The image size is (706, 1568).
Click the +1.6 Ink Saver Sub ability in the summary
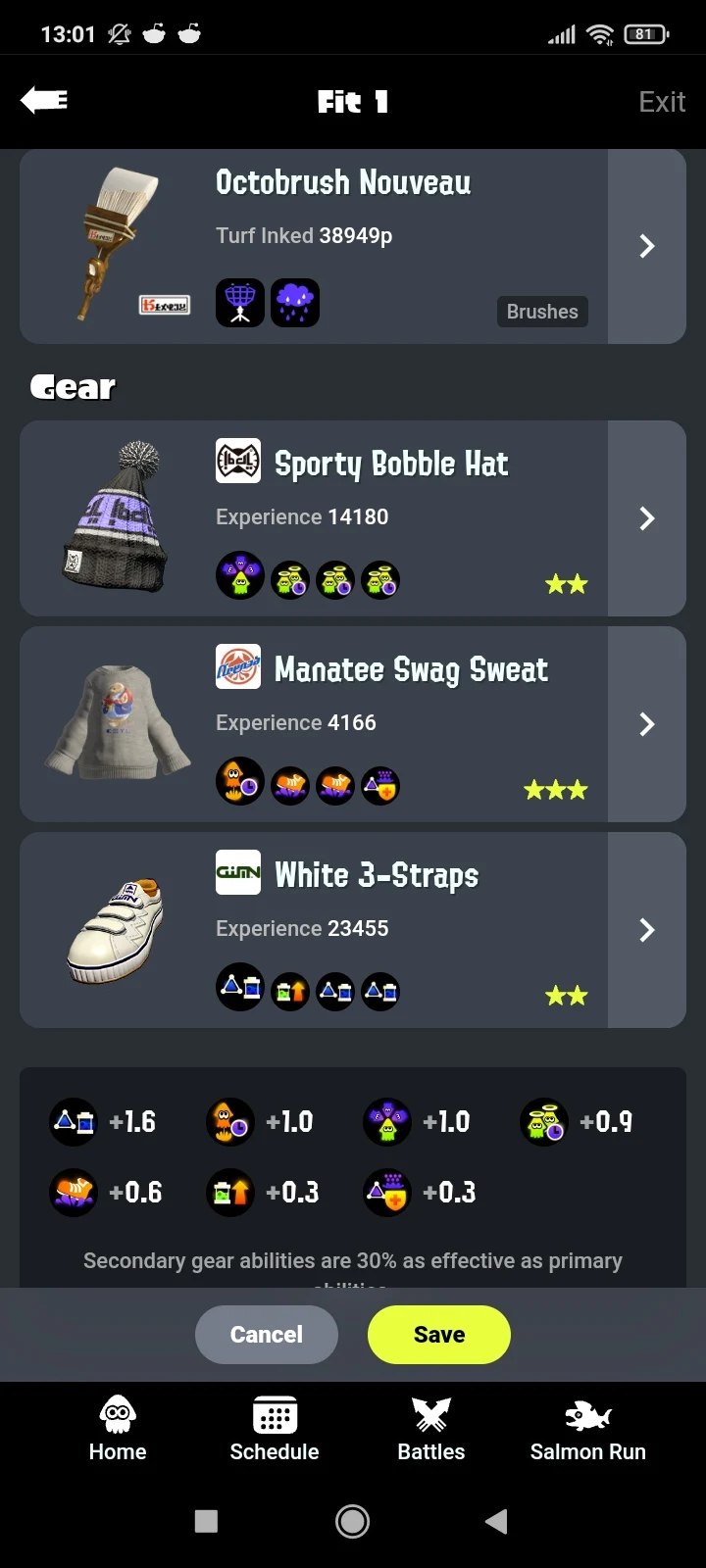(73, 1122)
